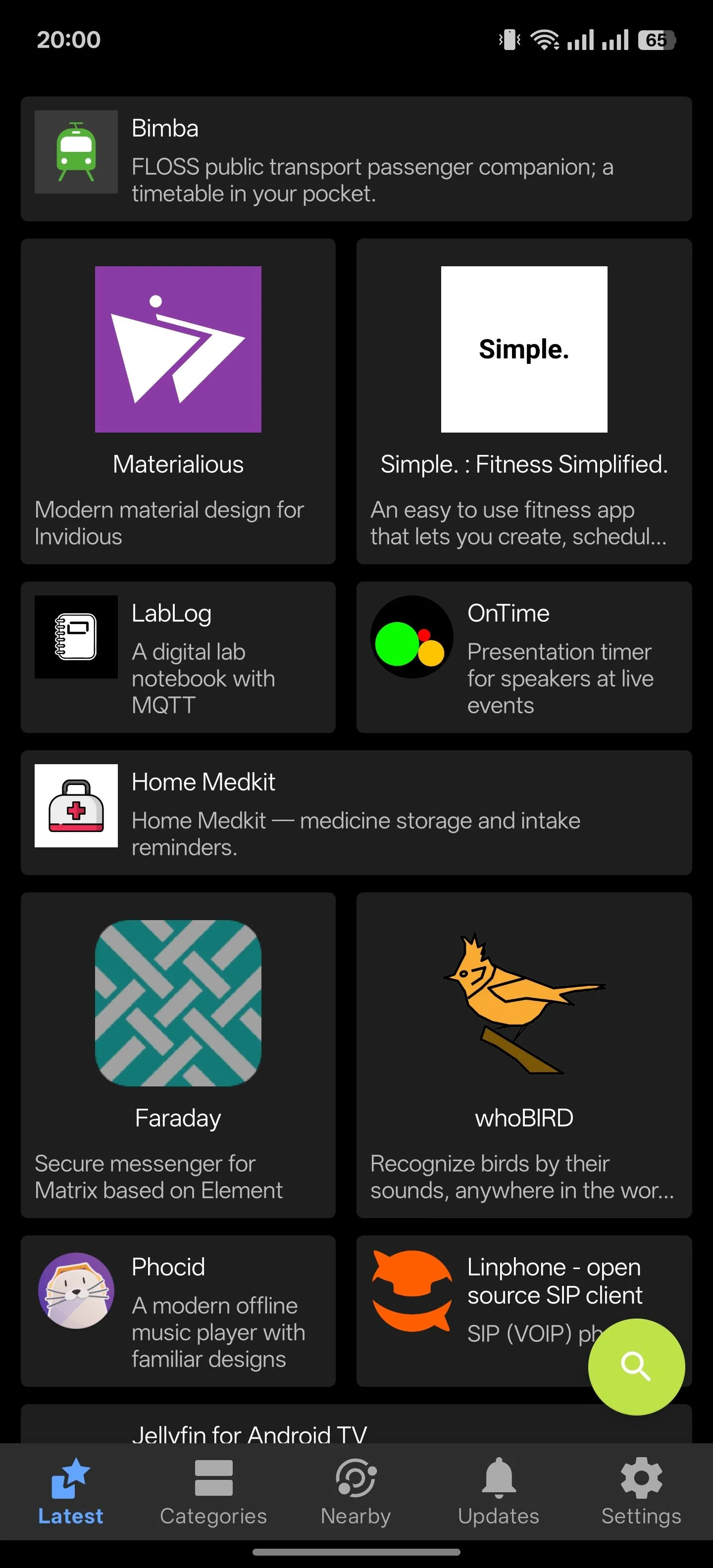The height and width of the screenshot is (1568, 713).
Task: Open the LabLog app card
Action: pyautogui.click(x=178, y=657)
